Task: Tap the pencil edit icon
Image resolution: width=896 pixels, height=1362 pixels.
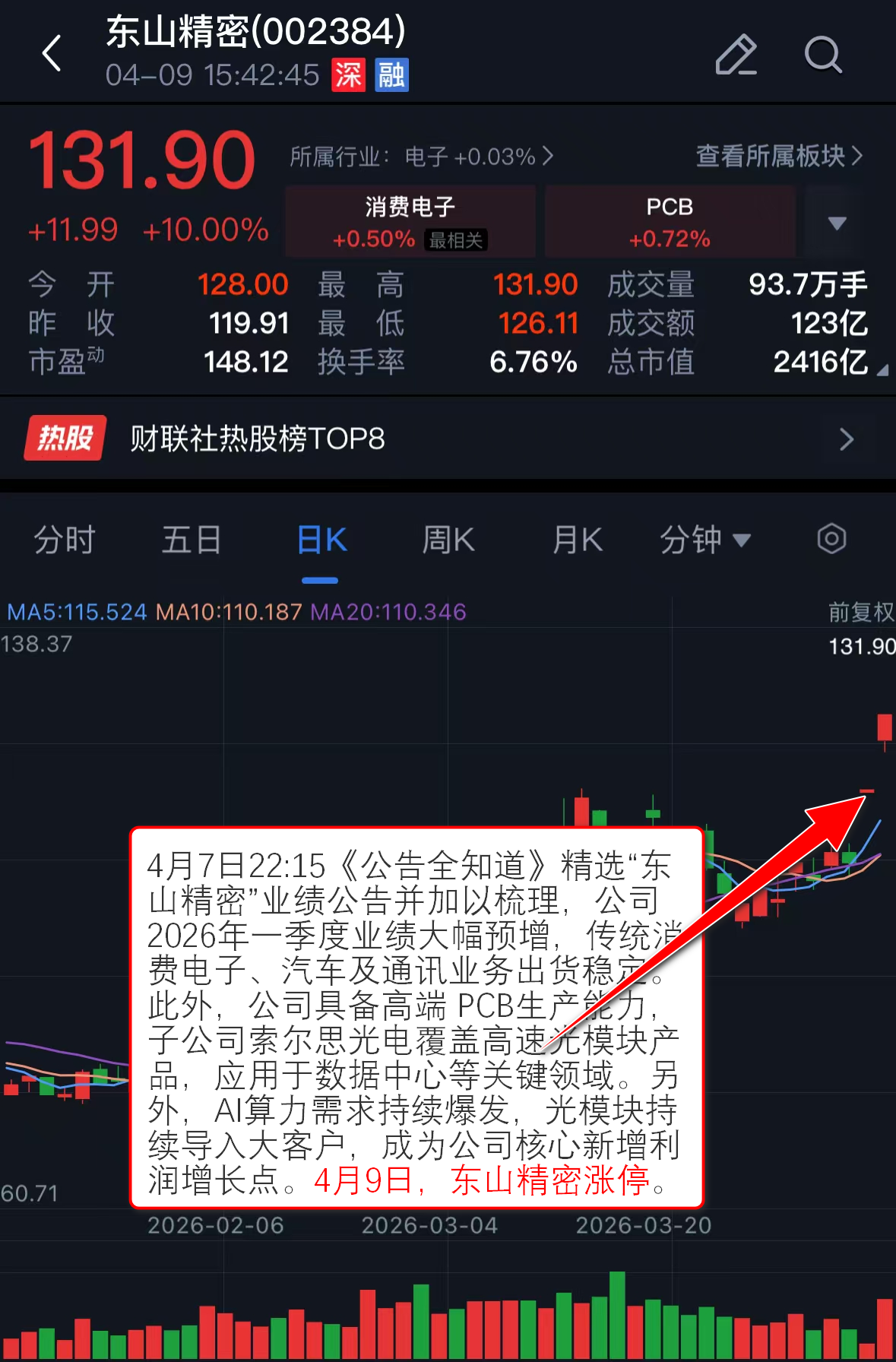Action: tap(736, 55)
